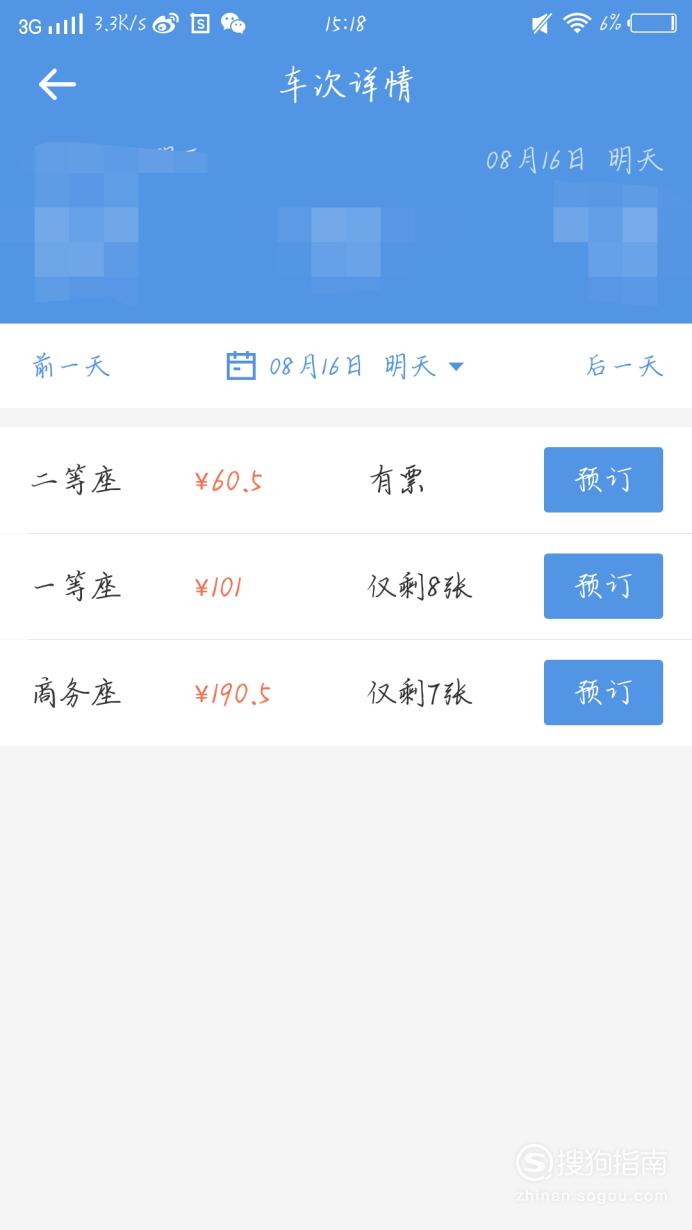Book the 二等座 ticket for ¥60.5

coord(603,480)
